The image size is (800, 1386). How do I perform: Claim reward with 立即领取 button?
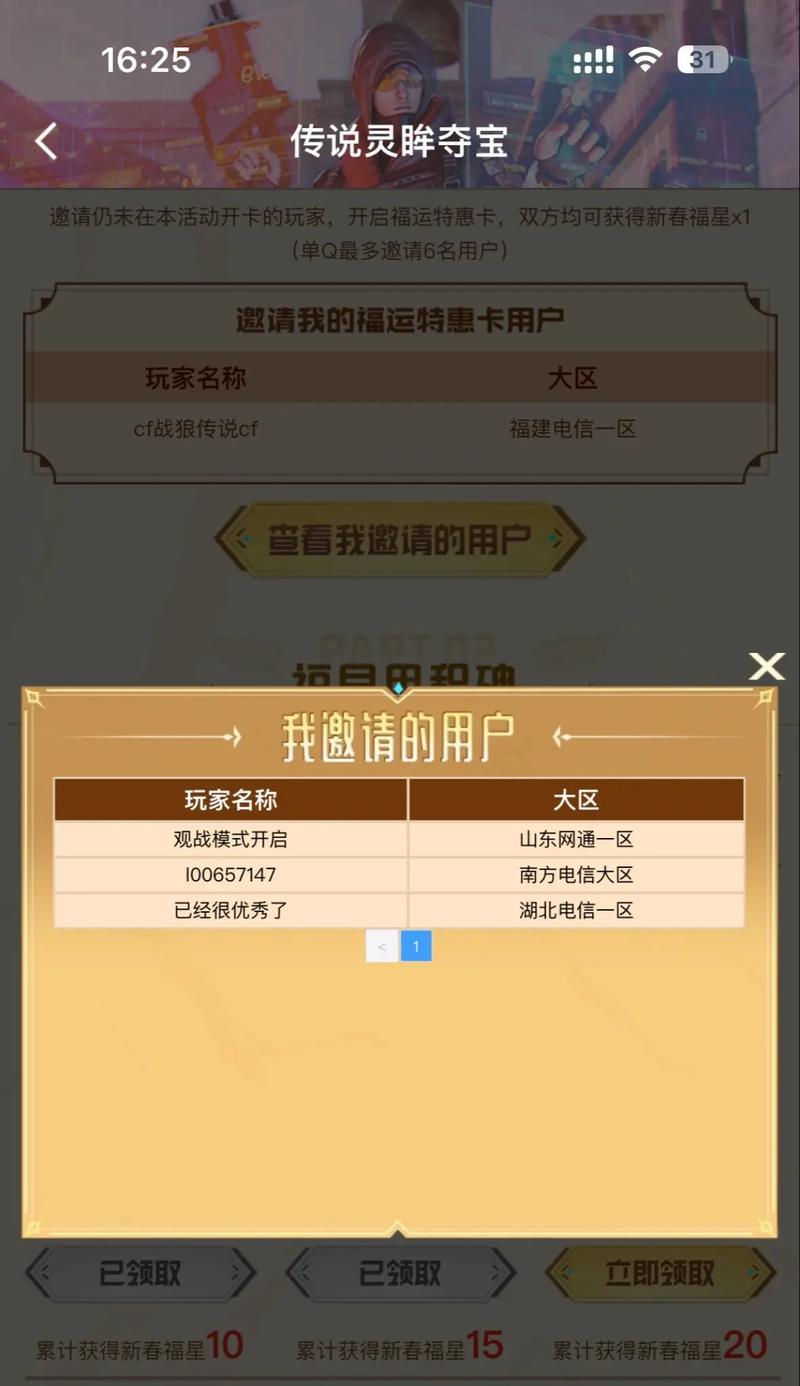click(660, 1273)
